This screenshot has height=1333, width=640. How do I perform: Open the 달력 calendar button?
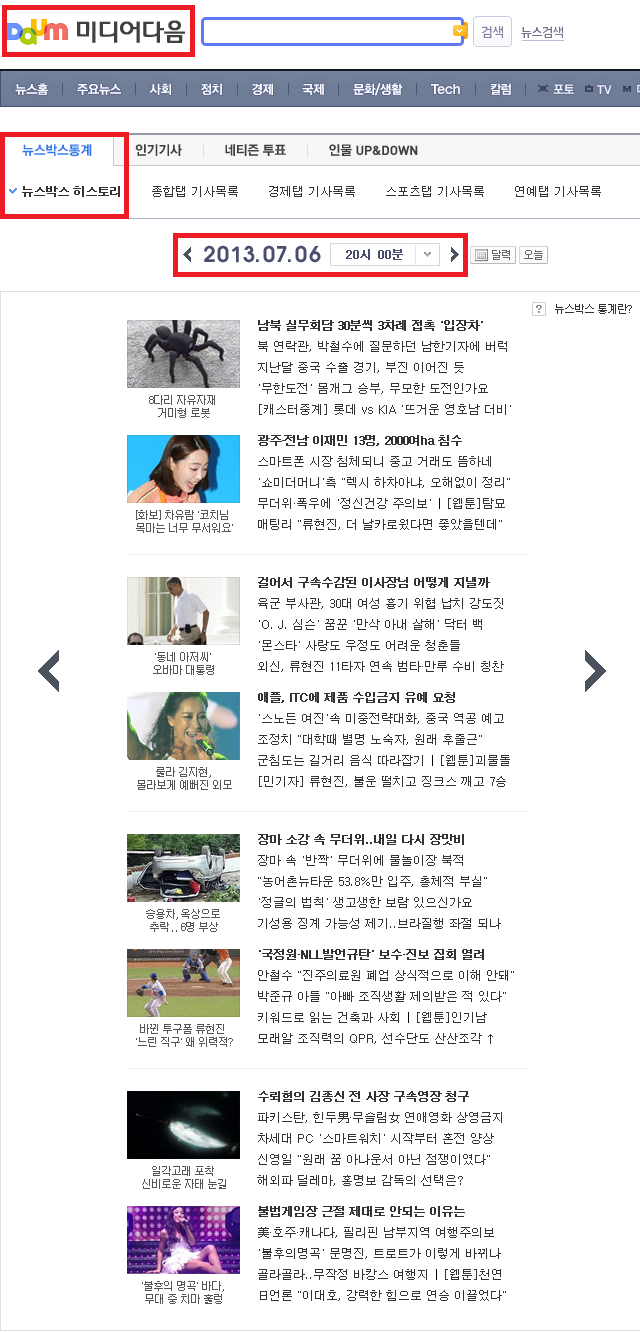tap(493, 255)
